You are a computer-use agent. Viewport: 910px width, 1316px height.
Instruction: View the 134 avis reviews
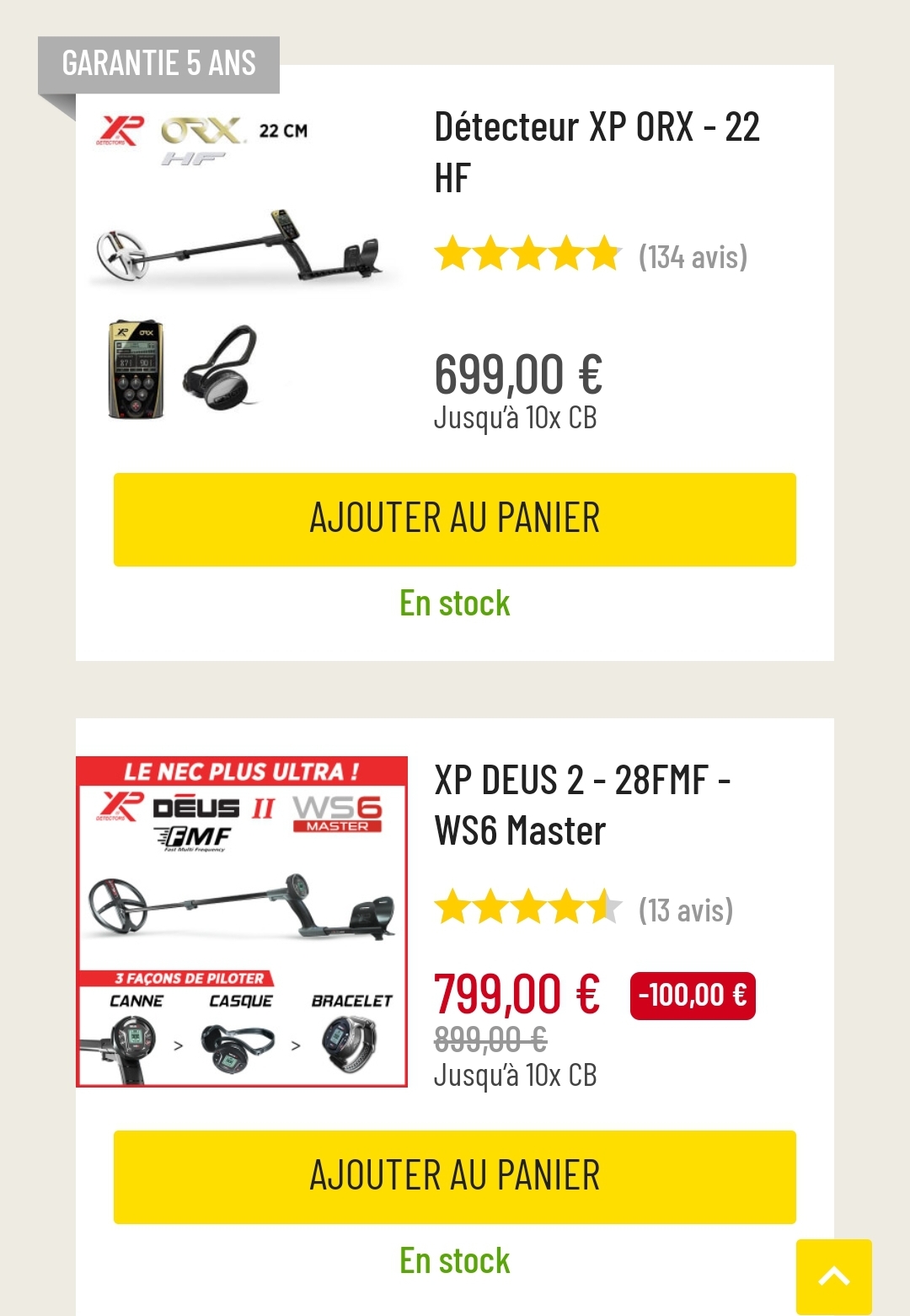coord(692,256)
